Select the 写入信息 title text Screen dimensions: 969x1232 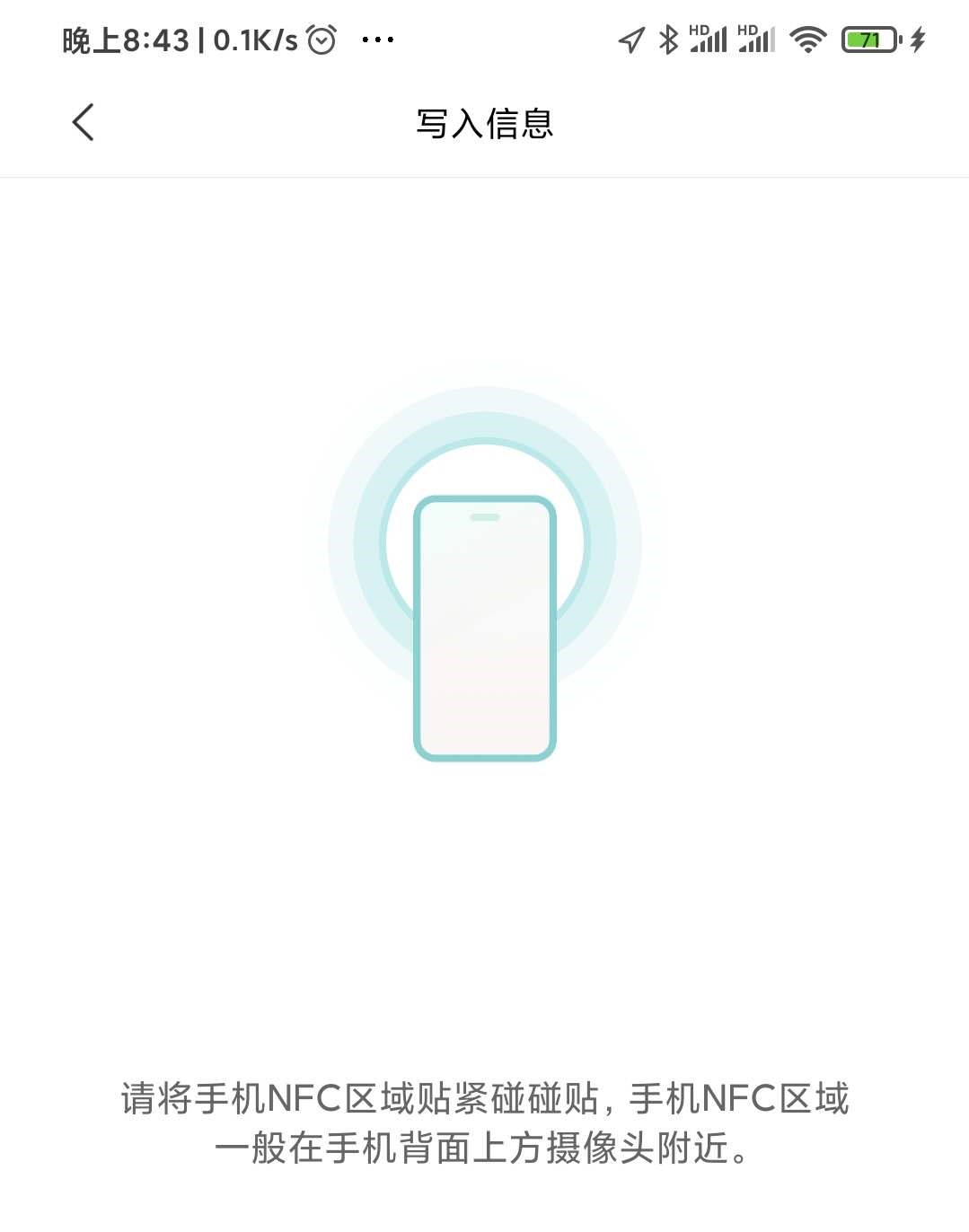click(x=484, y=124)
